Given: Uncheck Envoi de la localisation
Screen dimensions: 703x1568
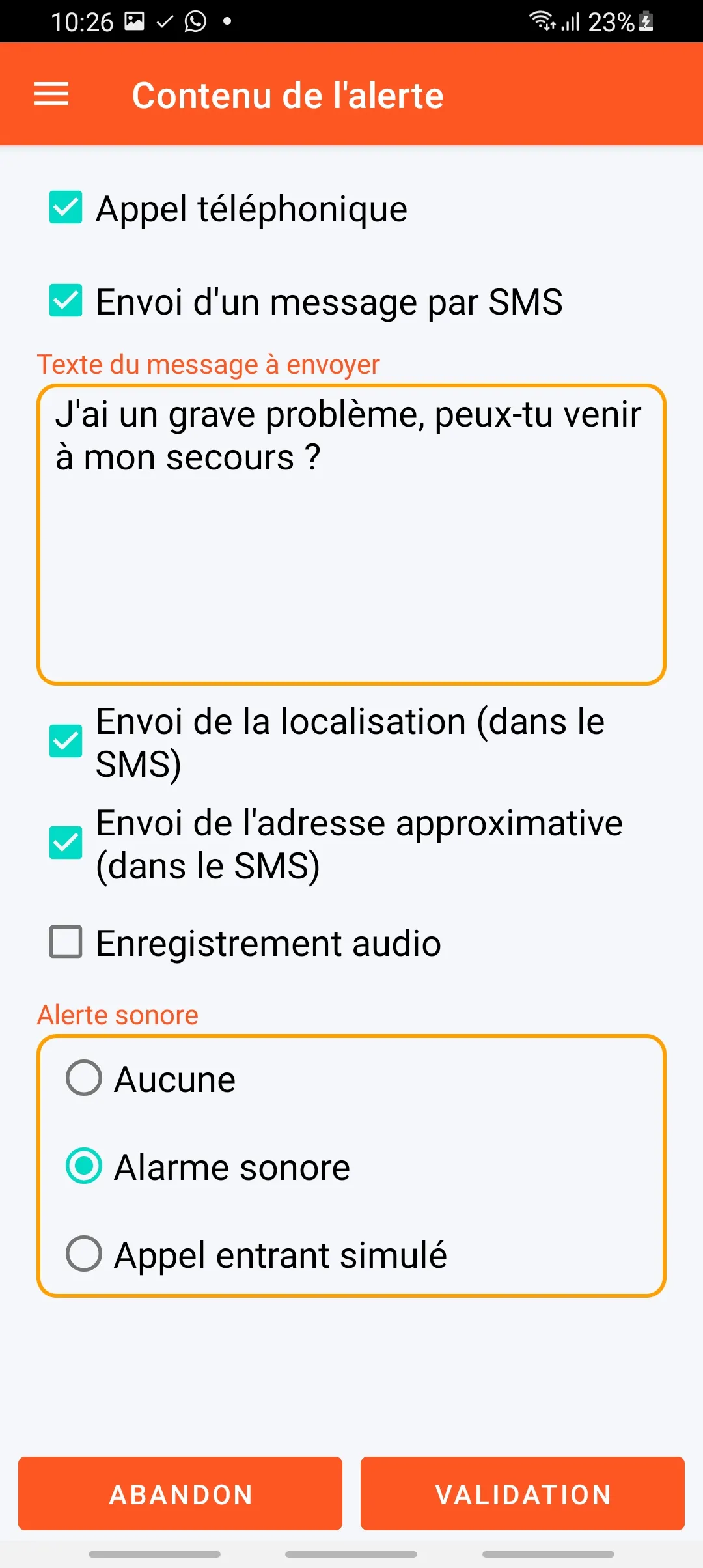Looking at the screenshot, I should [66, 742].
